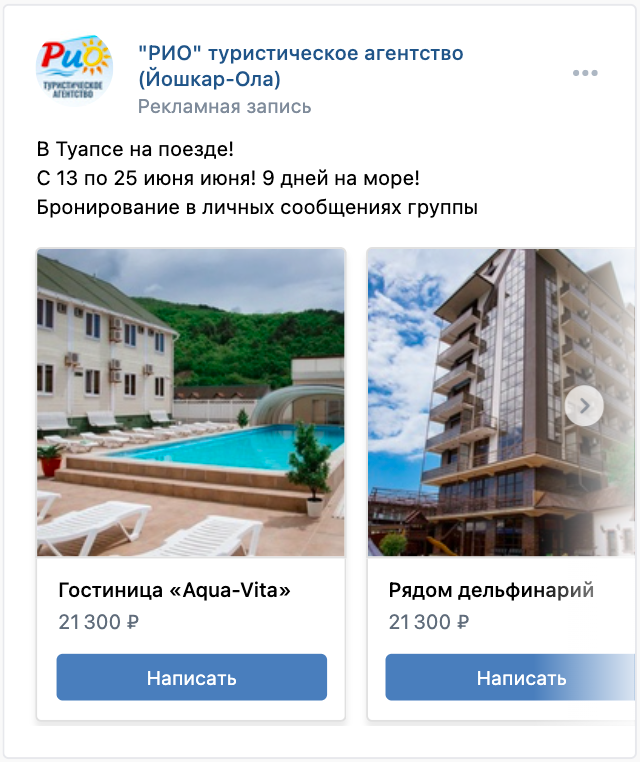
Task: Show next carousel card with arrow
Action: [584, 406]
